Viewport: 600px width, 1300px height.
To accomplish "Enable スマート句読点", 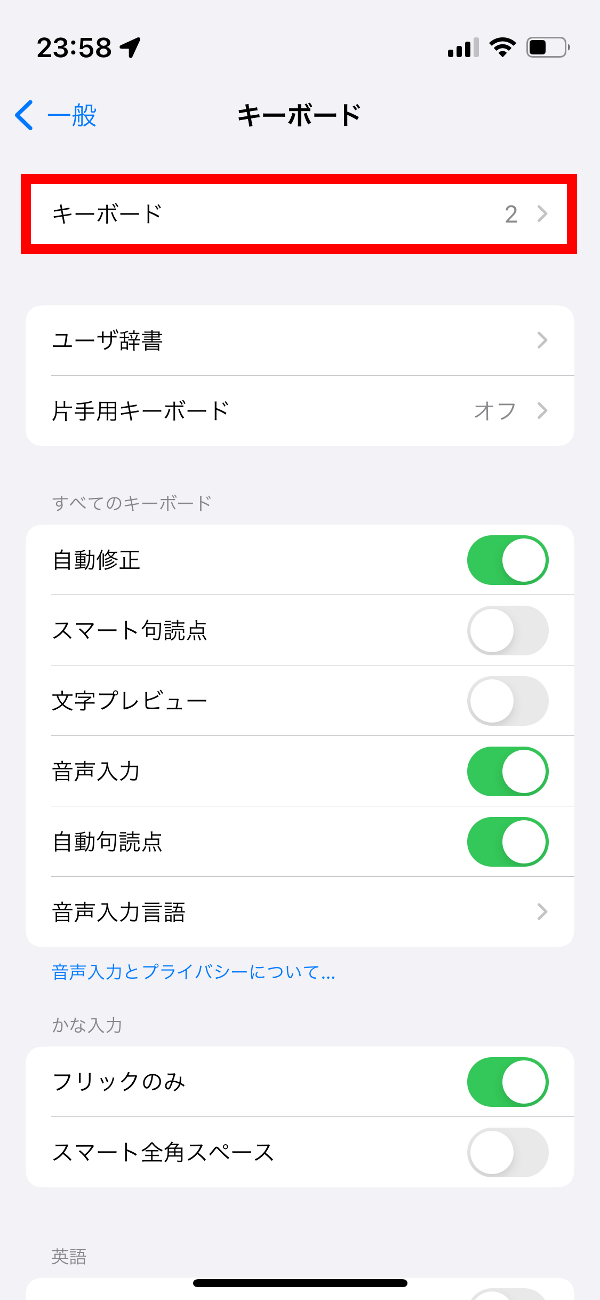I will (x=508, y=631).
